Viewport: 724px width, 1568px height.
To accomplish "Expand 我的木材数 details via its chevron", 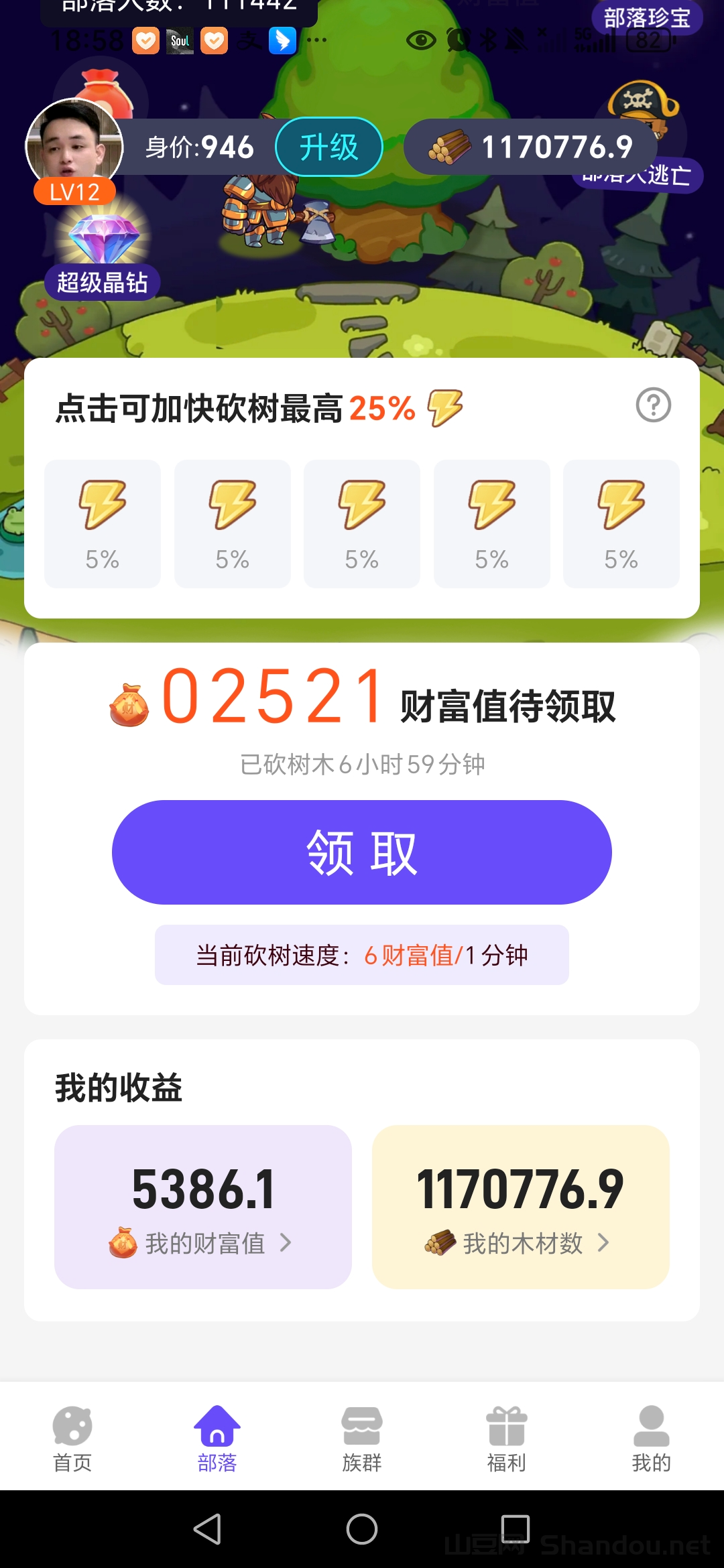I will (x=602, y=1244).
